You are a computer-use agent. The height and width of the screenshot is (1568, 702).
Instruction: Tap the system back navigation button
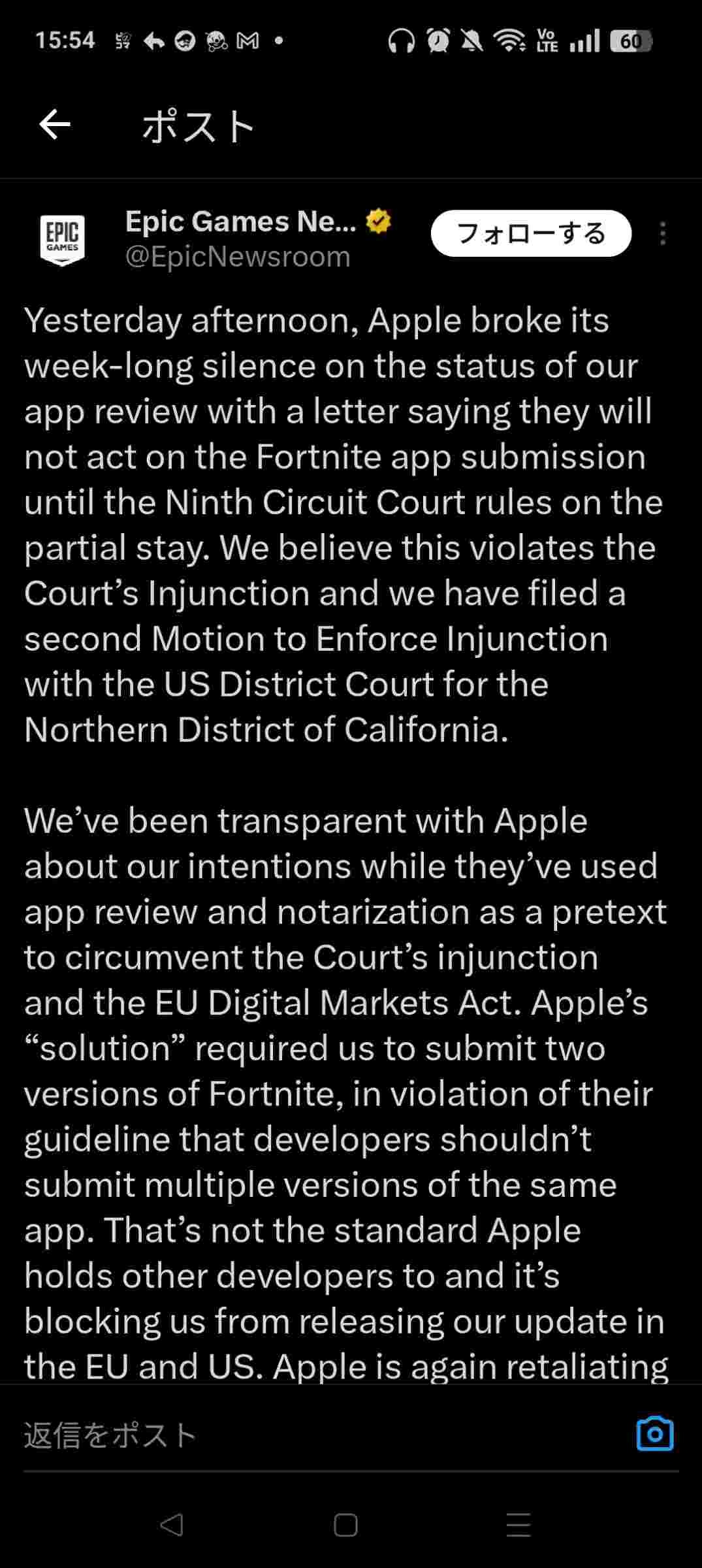coord(172,1525)
